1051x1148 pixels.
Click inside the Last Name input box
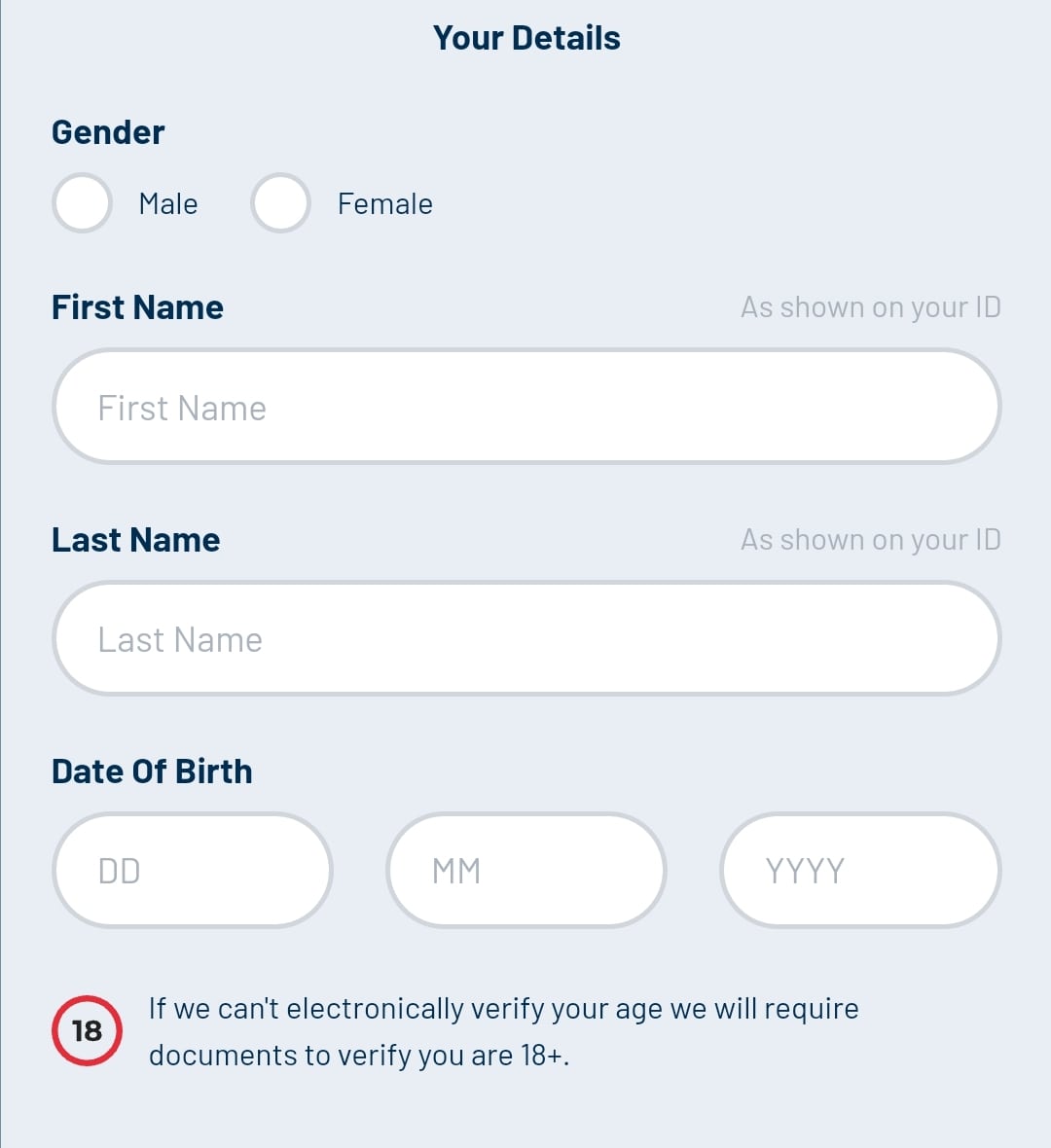click(x=525, y=638)
